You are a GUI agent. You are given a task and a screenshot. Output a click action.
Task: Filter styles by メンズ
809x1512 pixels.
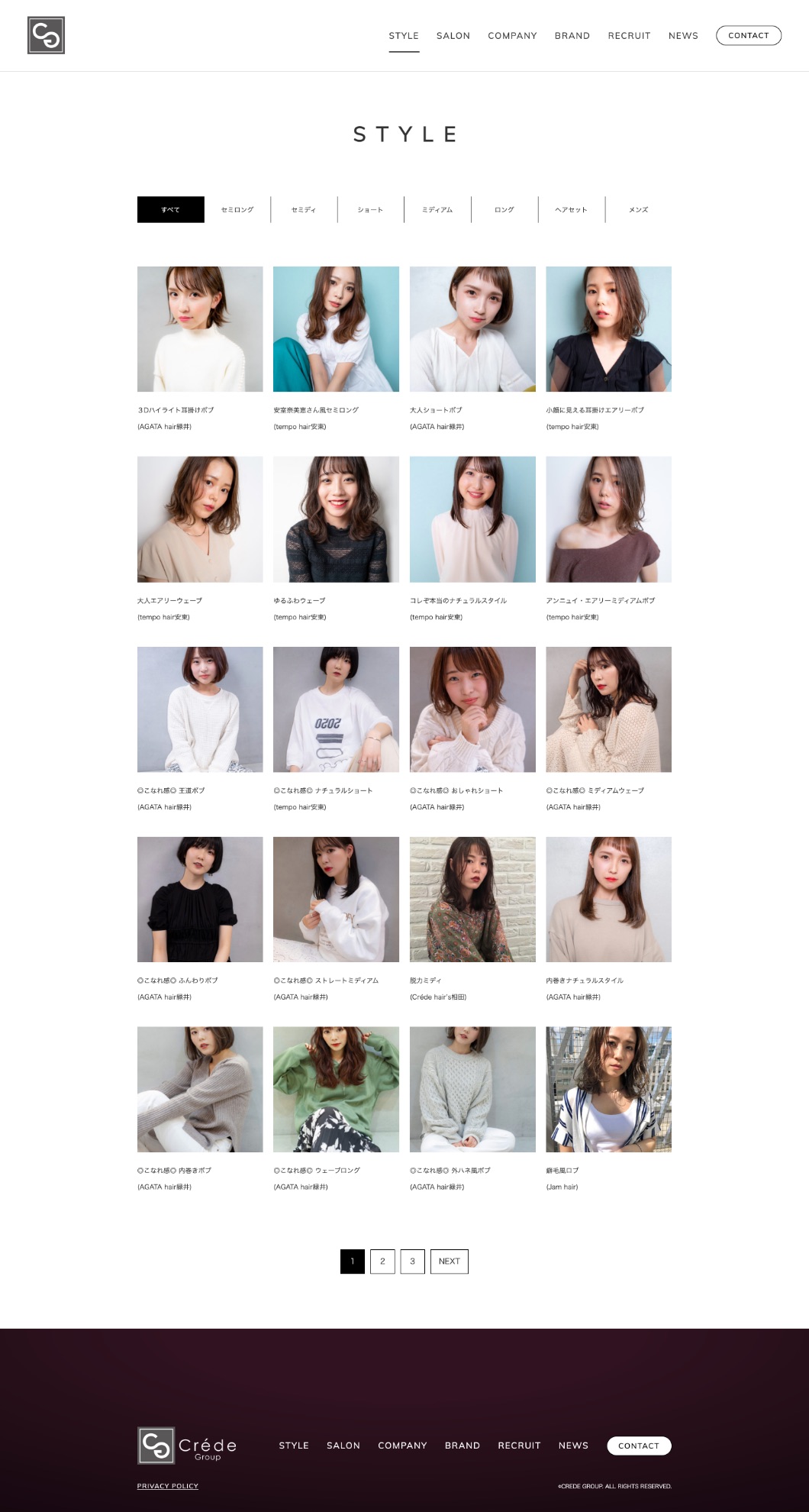click(638, 210)
